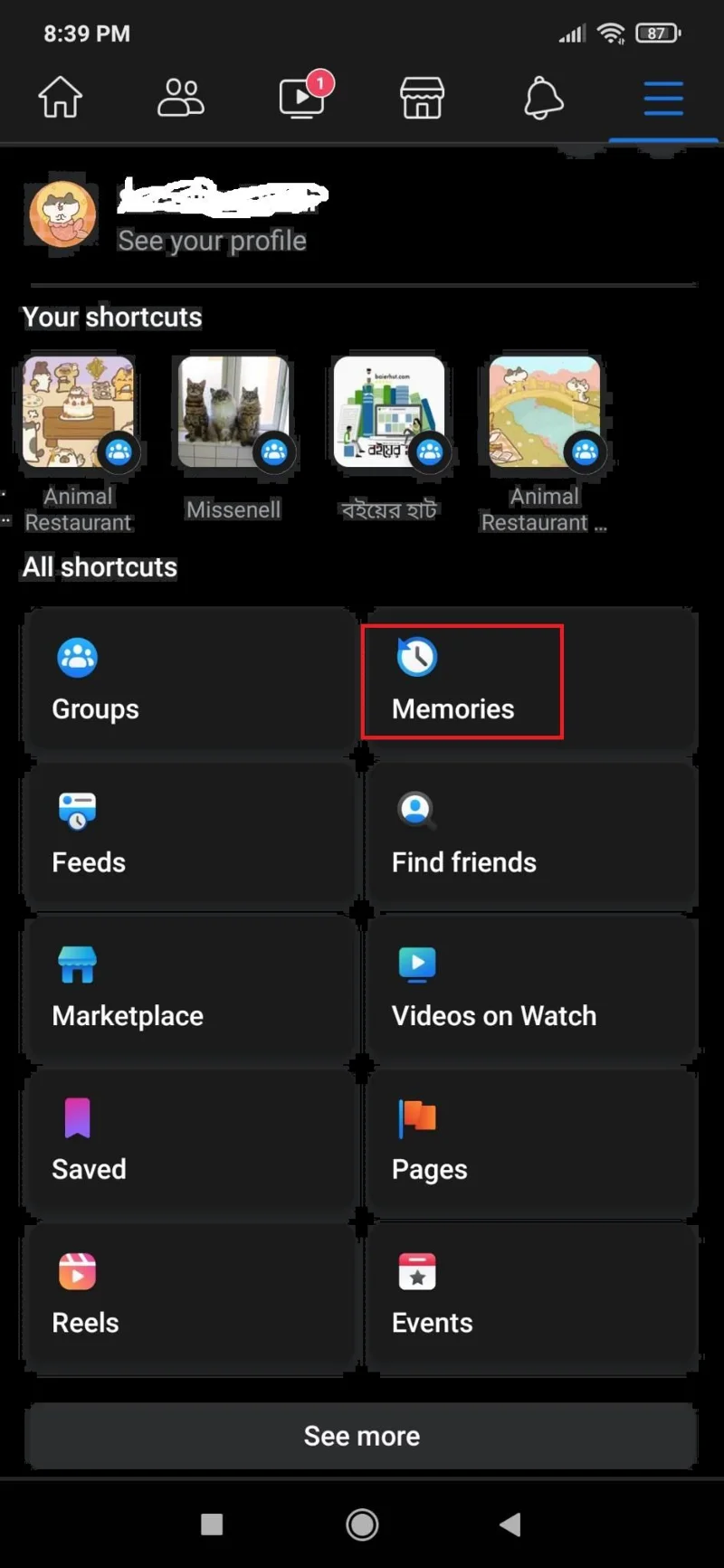The image size is (724, 1568).
Task: Switch to the Watch video tab
Action: [302, 98]
